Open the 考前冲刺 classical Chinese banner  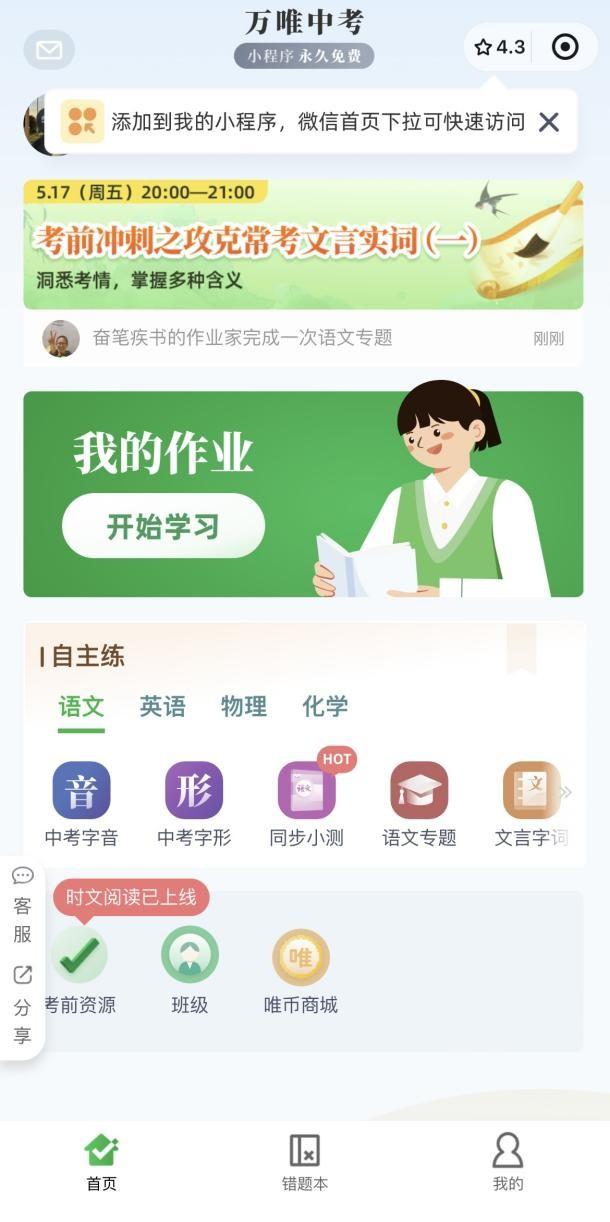[x=303, y=244]
